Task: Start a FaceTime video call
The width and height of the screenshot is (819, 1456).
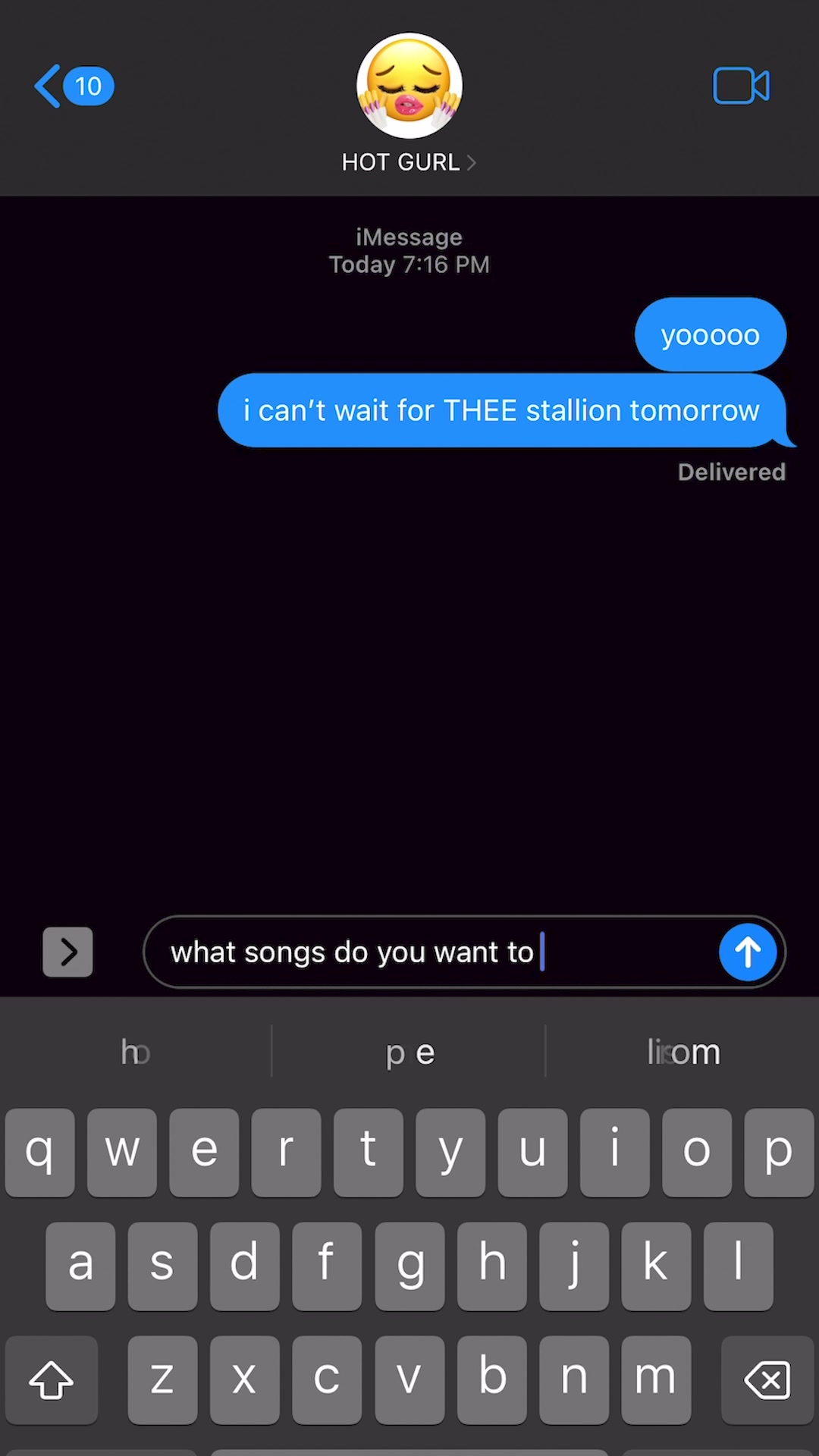Action: click(741, 86)
